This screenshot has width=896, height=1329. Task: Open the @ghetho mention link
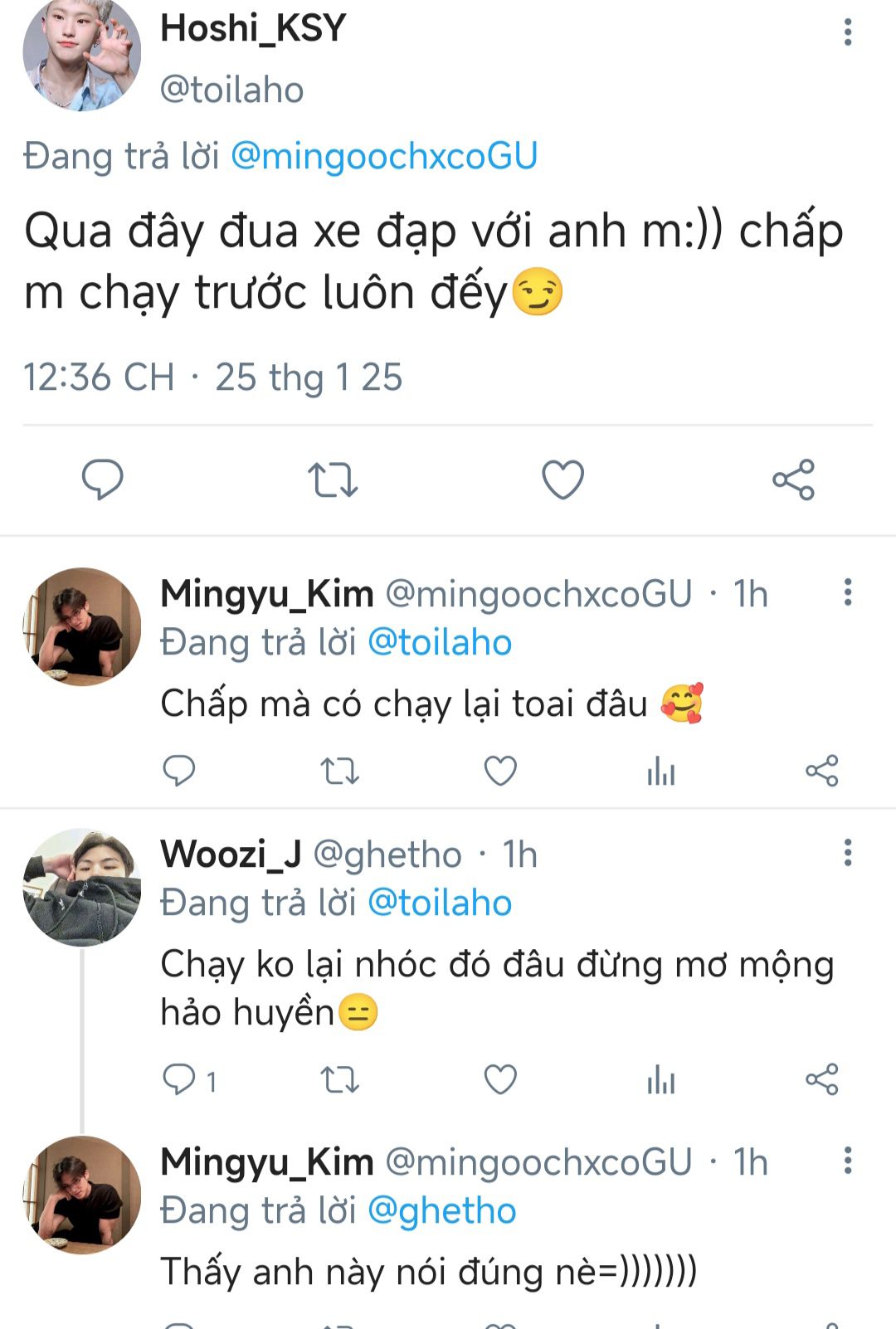coord(441,1211)
